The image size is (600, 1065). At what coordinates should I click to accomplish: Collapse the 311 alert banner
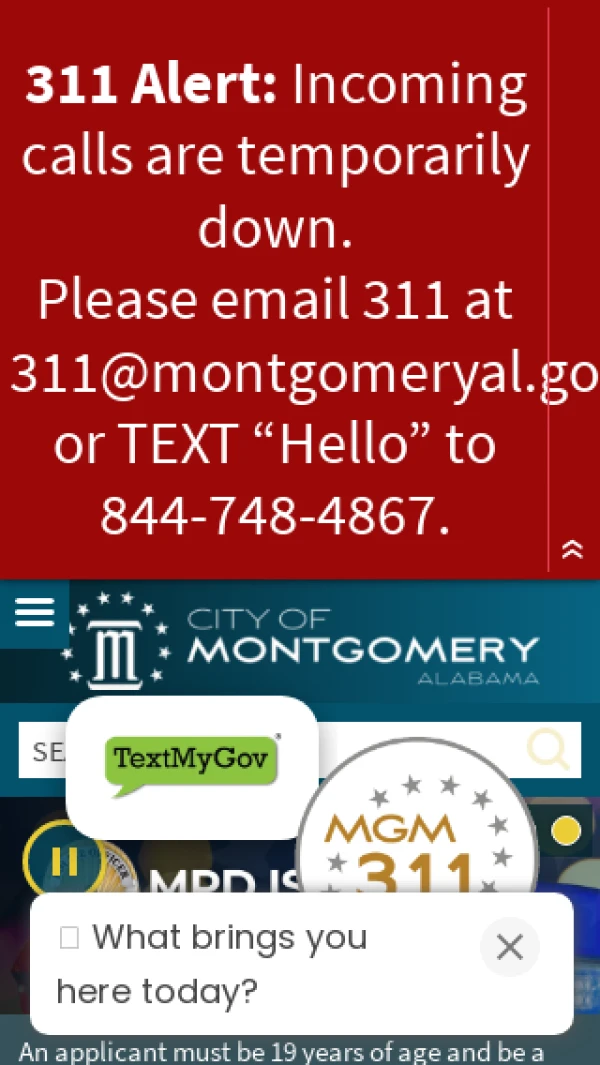click(x=572, y=548)
